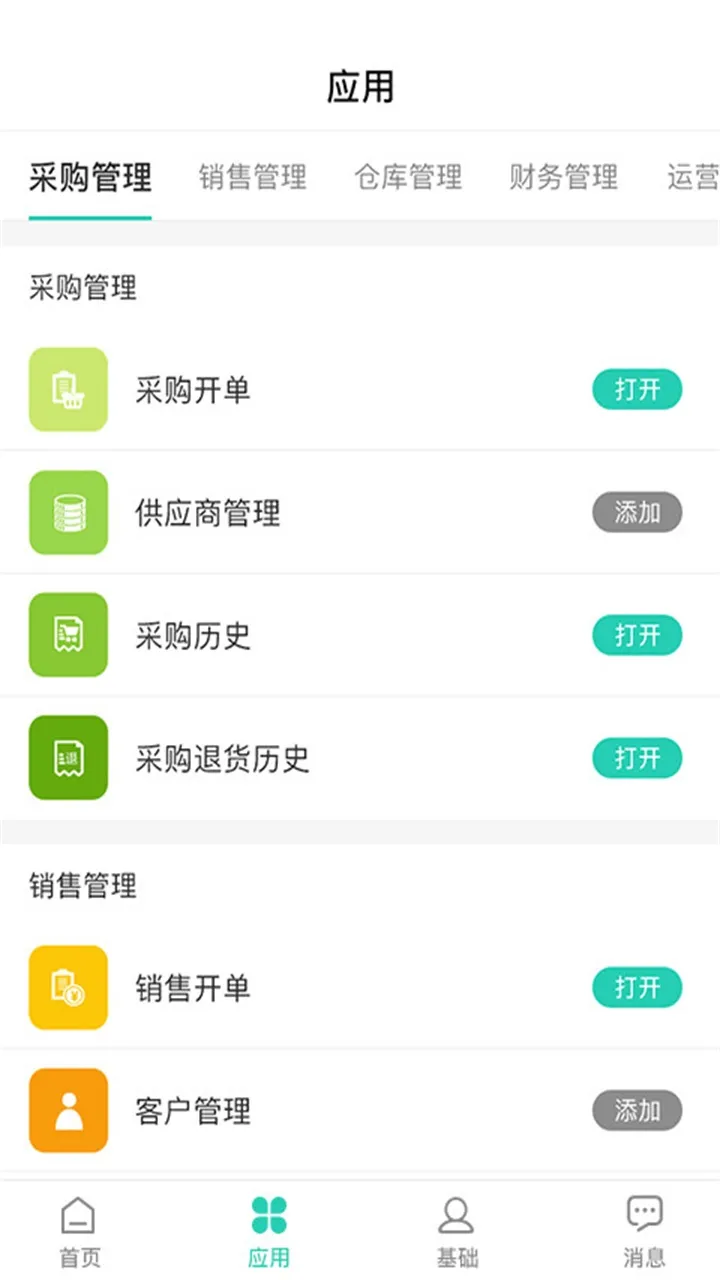Open the 基础 bottom tab
Screen dimensions: 720x1280
click(x=456, y=1230)
